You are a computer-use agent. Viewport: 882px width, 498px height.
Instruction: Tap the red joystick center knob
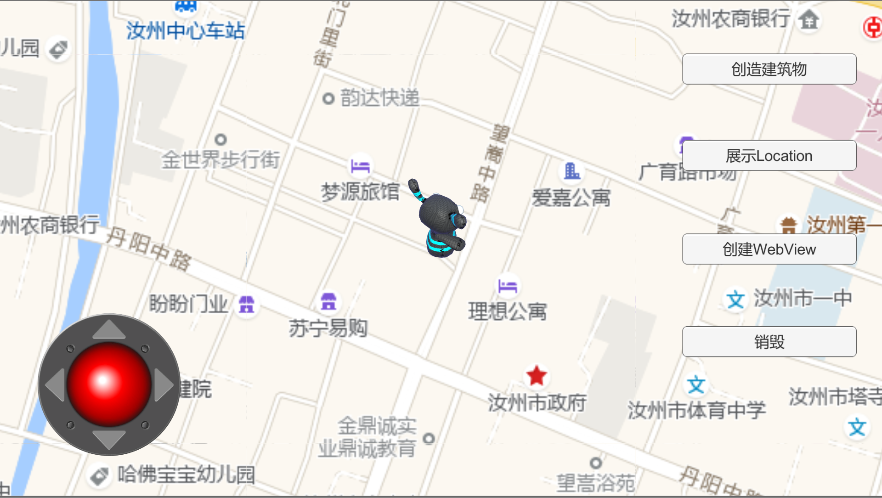[109, 383]
